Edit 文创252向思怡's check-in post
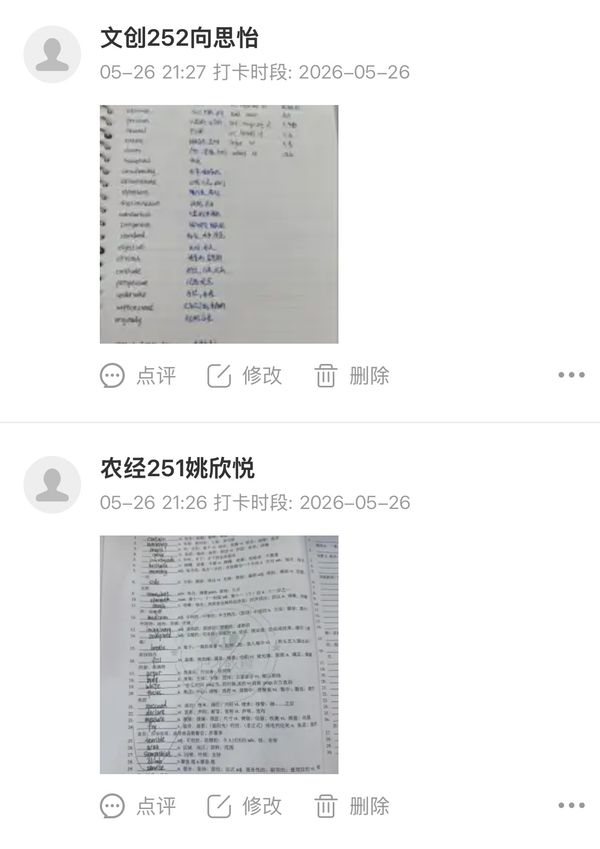 [x=244, y=375]
